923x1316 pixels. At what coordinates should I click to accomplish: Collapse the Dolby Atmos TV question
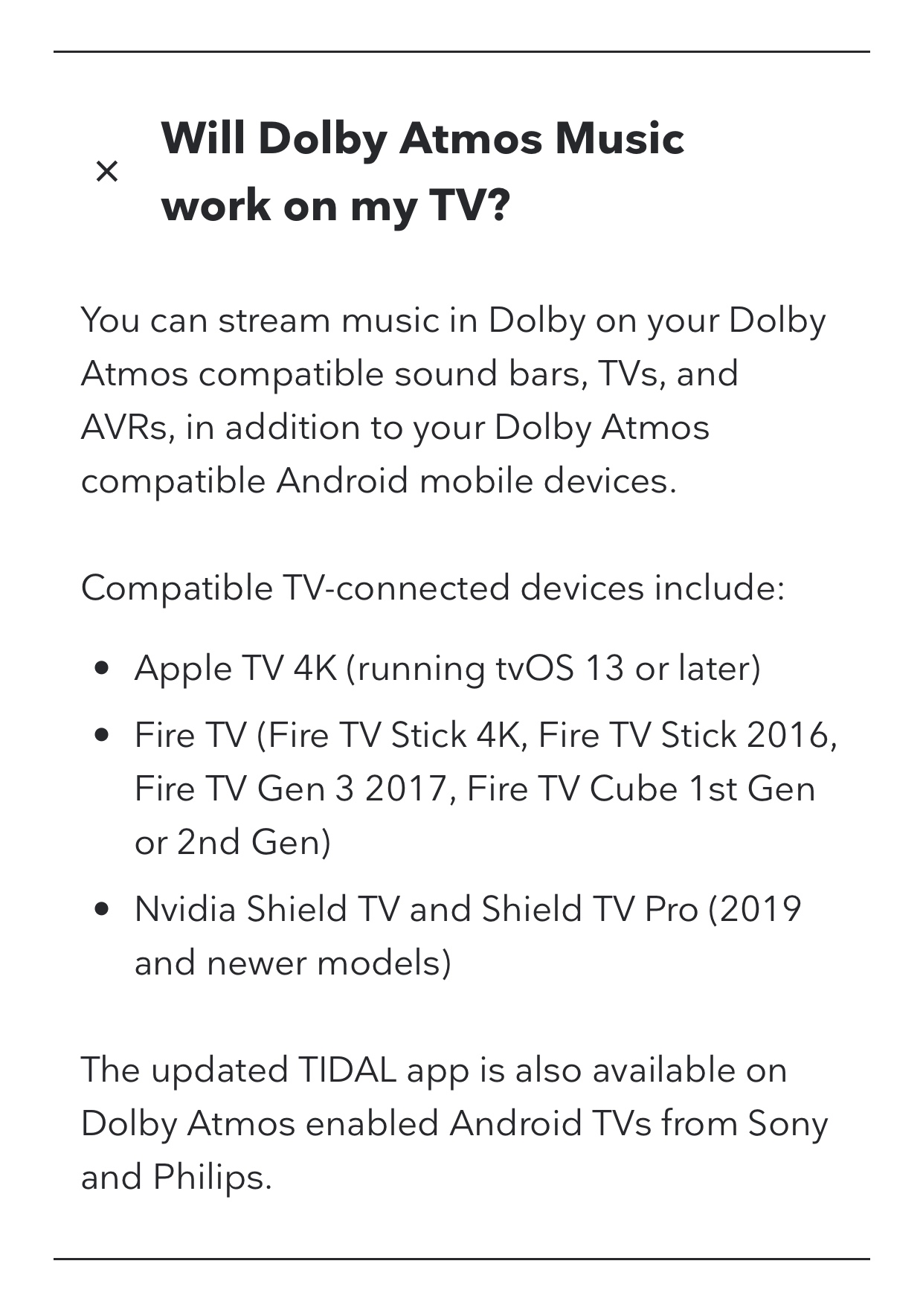click(x=107, y=172)
